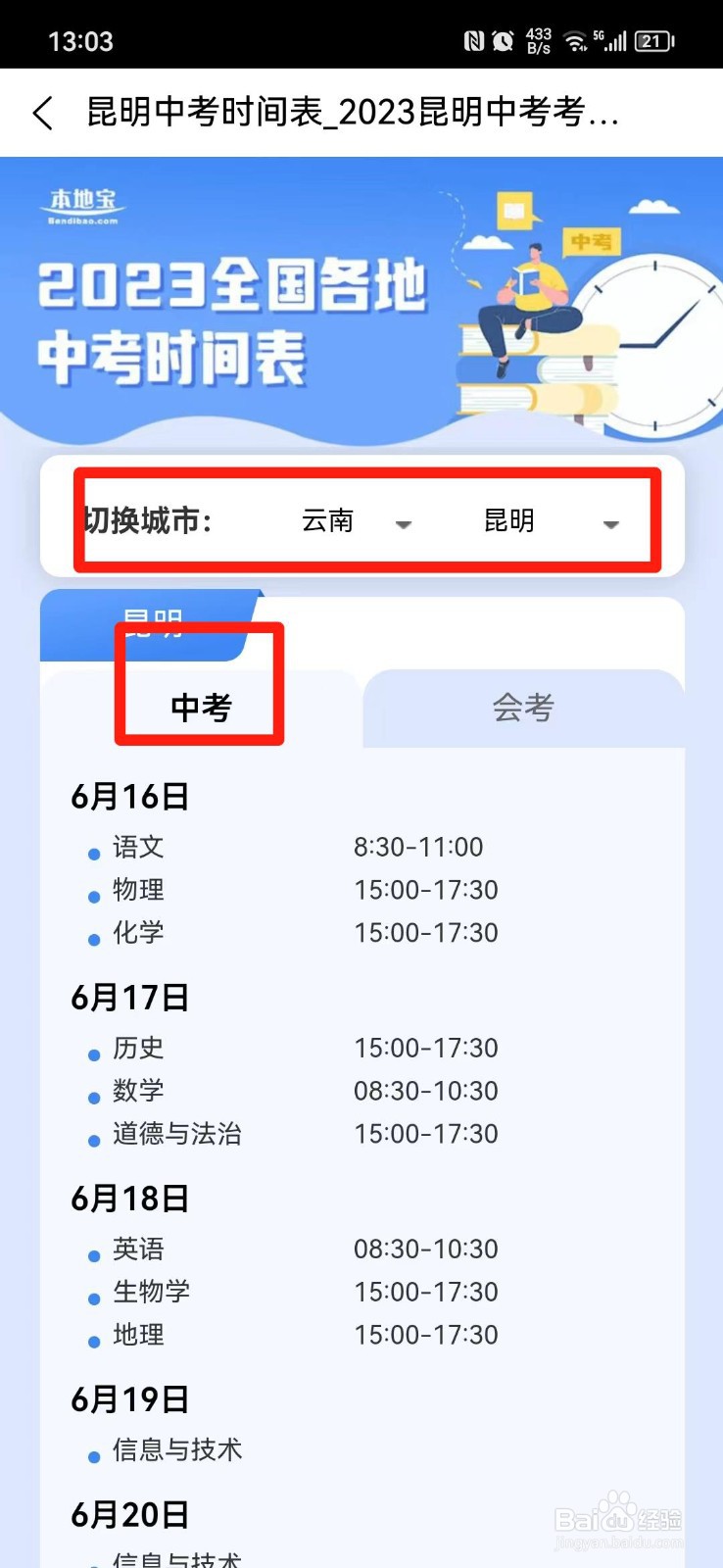Tap the 6月17日 date heading
The image size is (723, 1568).
pyautogui.click(x=130, y=998)
